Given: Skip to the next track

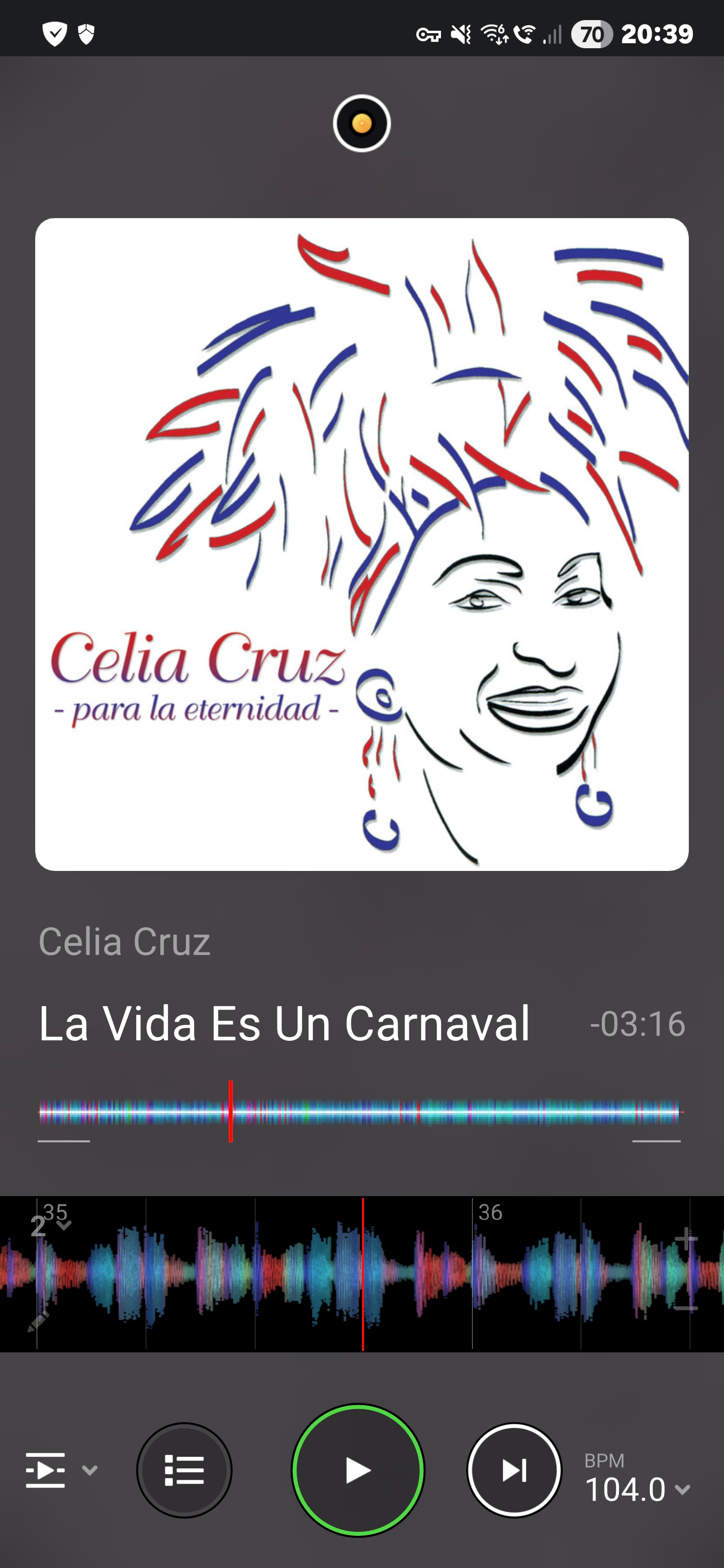Looking at the screenshot, I should pyautogui.click(x=514, y=1470).
